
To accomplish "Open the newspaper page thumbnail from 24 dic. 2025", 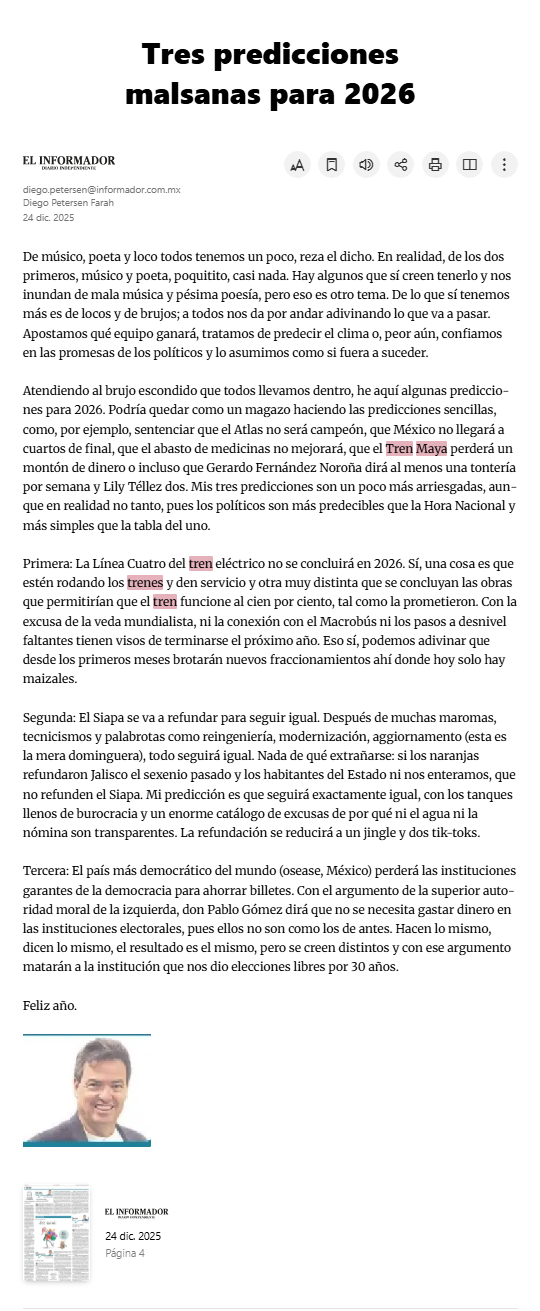I will click(57, 1234).
